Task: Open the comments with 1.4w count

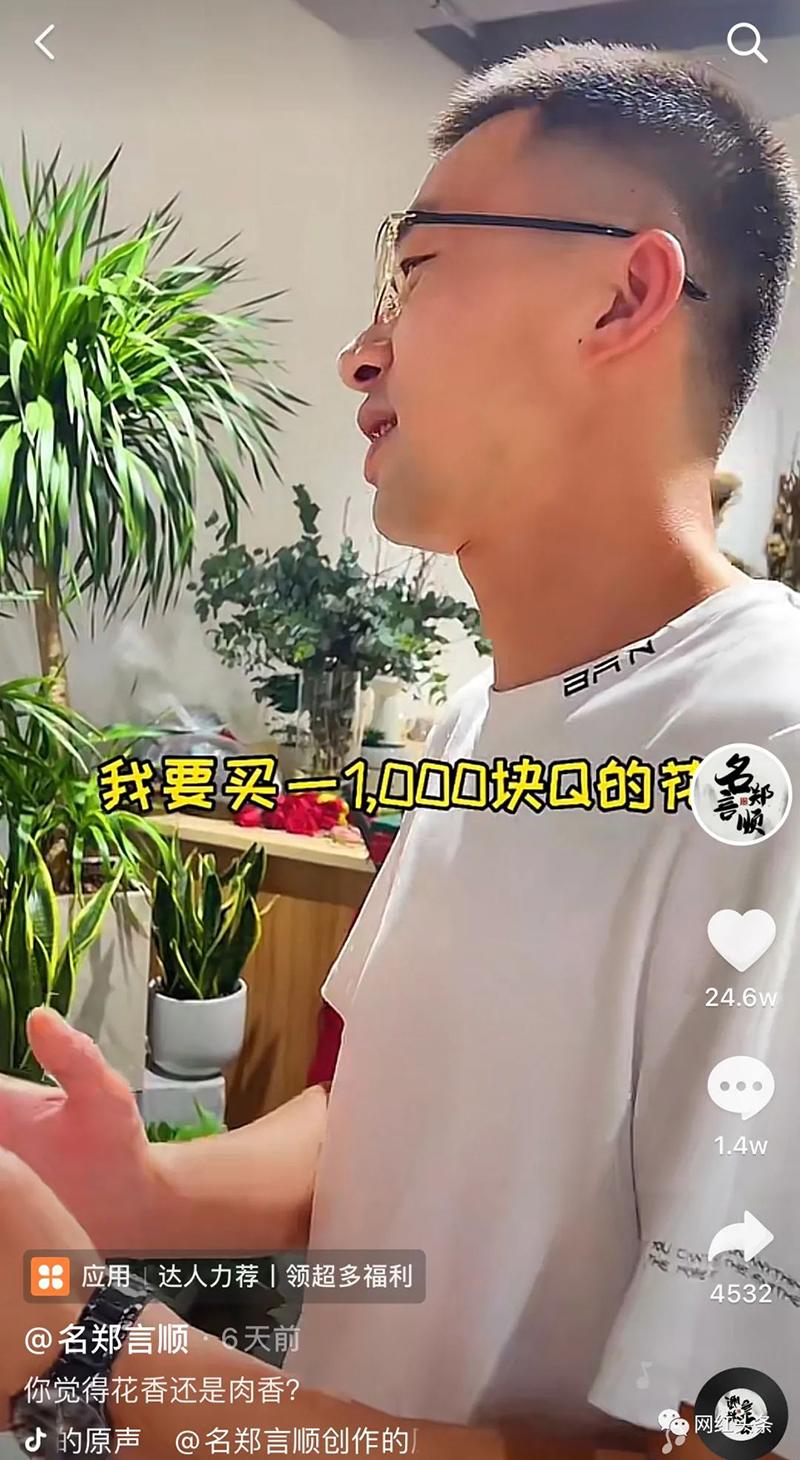Action: pos(741,1088)
